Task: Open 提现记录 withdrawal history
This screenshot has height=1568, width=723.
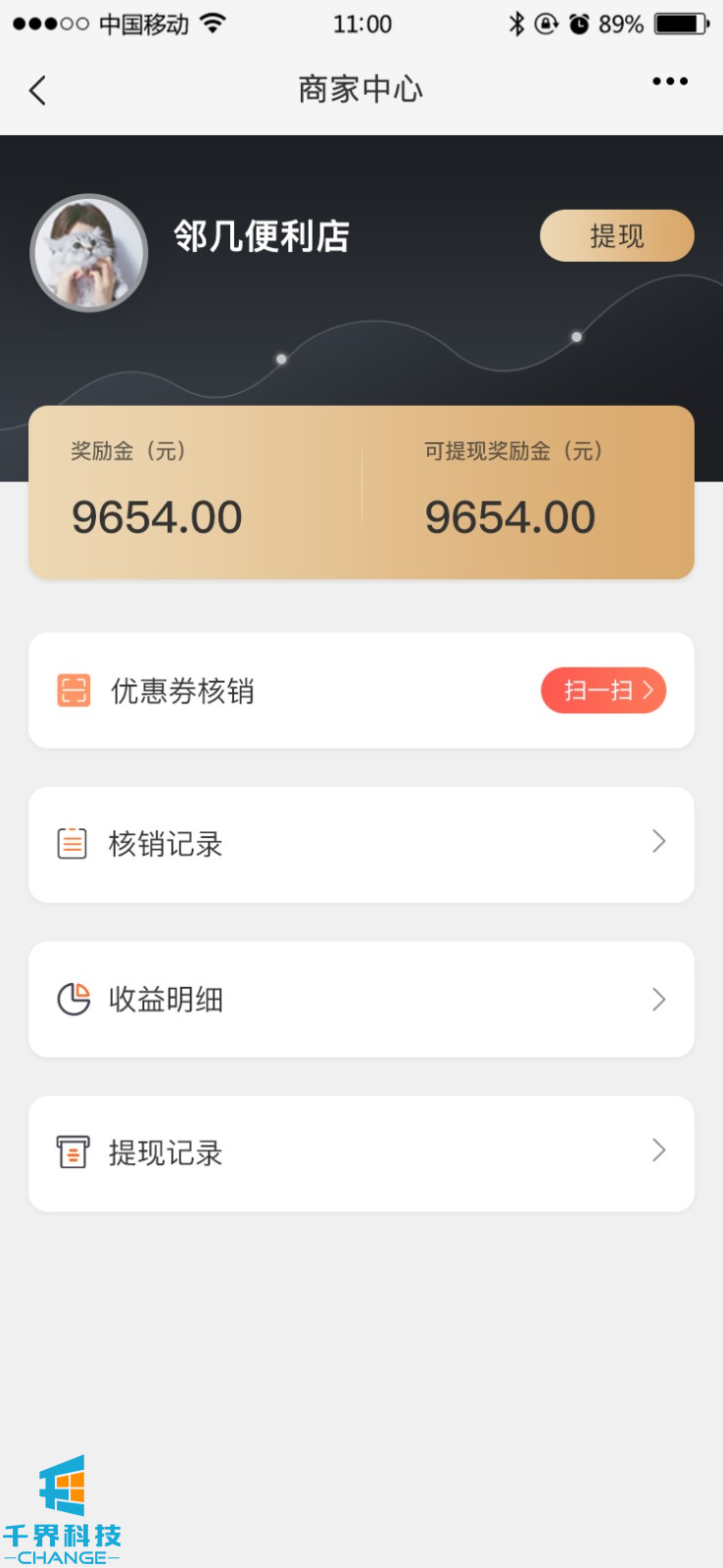Action: pos(361,1153)
